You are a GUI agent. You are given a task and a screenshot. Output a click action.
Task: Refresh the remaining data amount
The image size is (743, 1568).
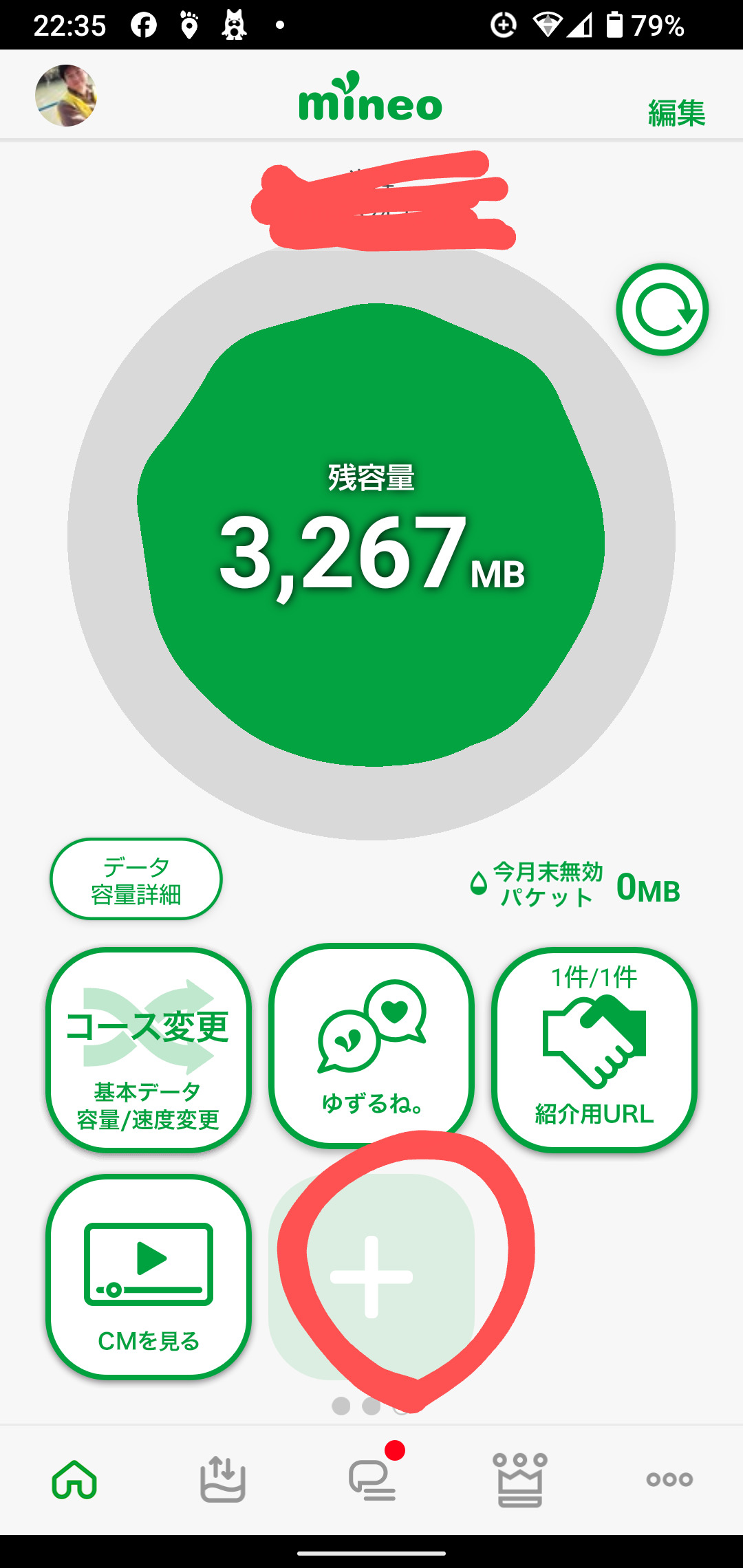coord(662,309)
